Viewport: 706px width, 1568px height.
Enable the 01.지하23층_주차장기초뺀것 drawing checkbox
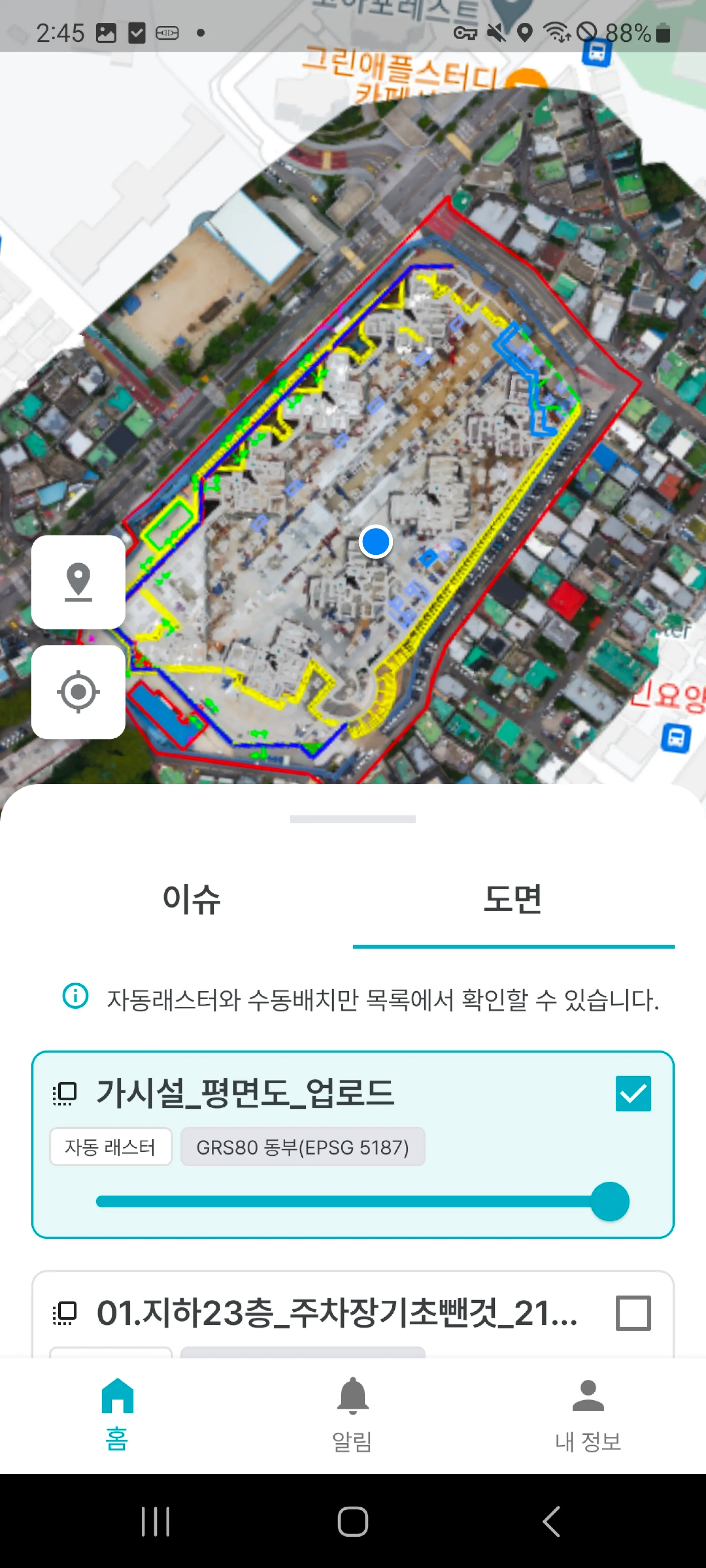[633, 1312]
